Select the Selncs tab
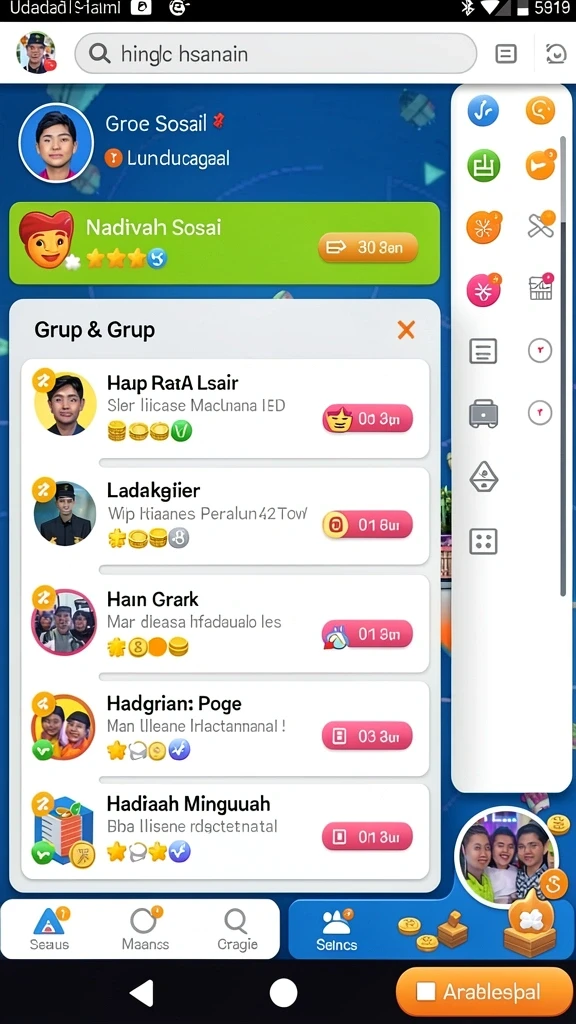576x1024 pixels. coord(336,929)
